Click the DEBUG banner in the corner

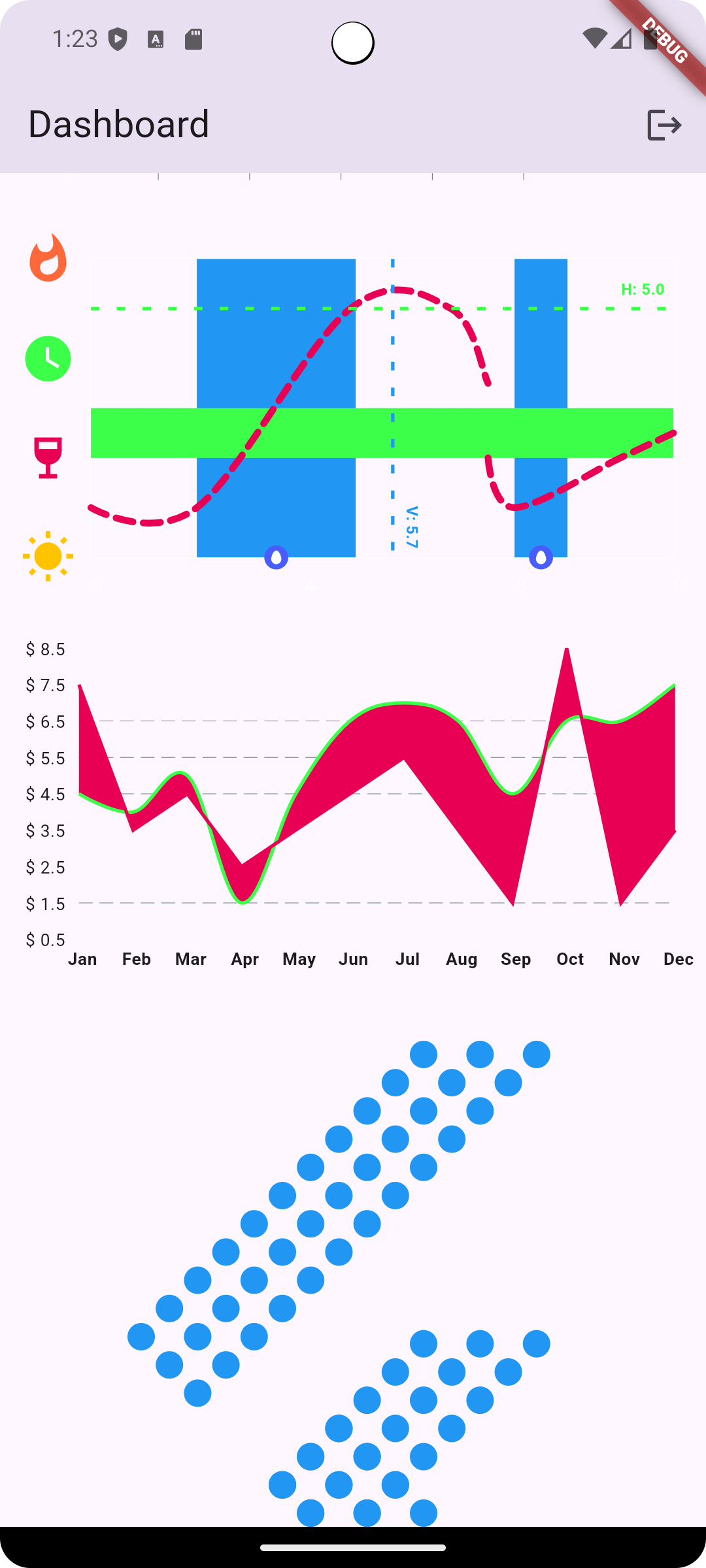point(665,41)
